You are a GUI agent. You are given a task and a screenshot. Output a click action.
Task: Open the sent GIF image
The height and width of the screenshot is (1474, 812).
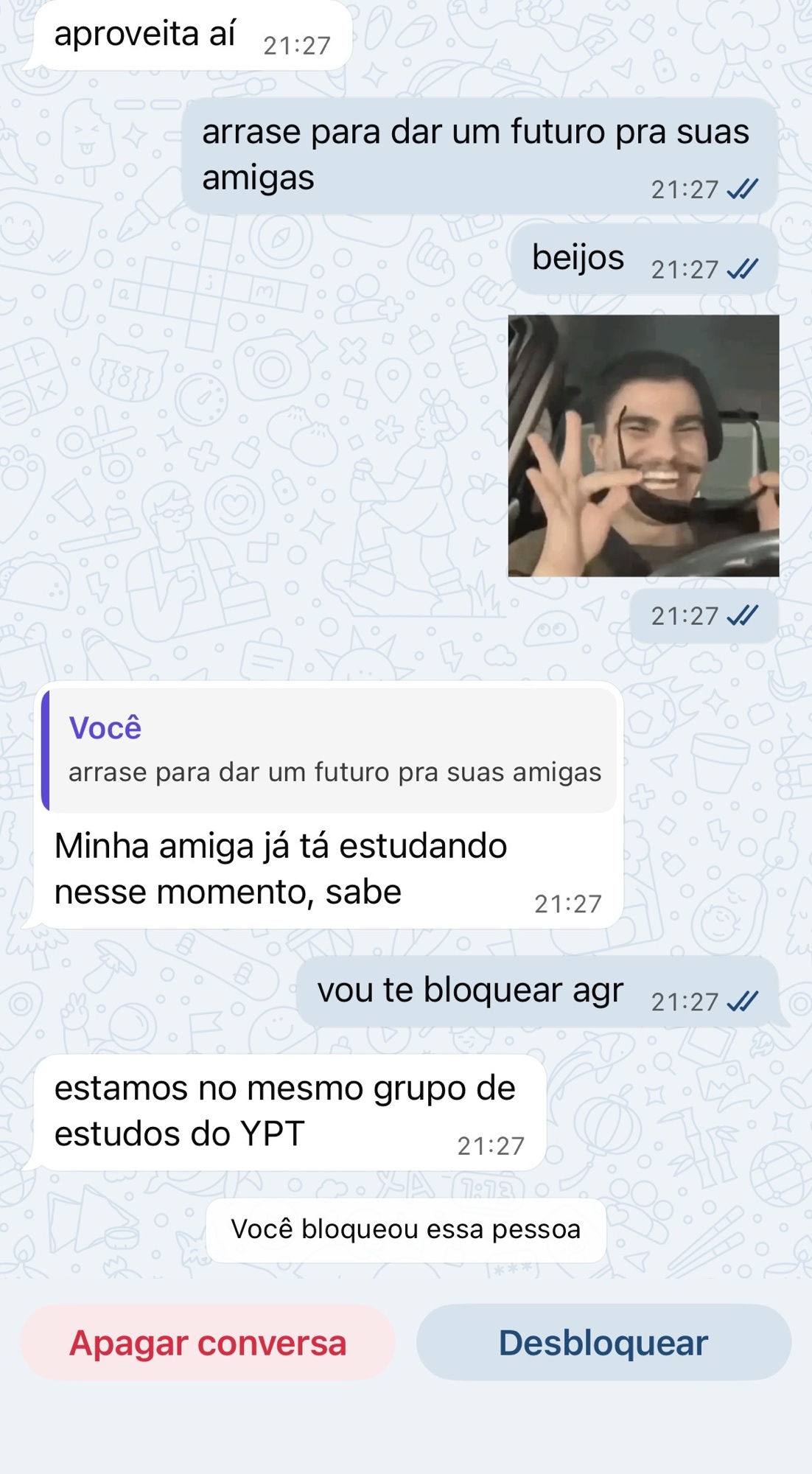point(643,446)
